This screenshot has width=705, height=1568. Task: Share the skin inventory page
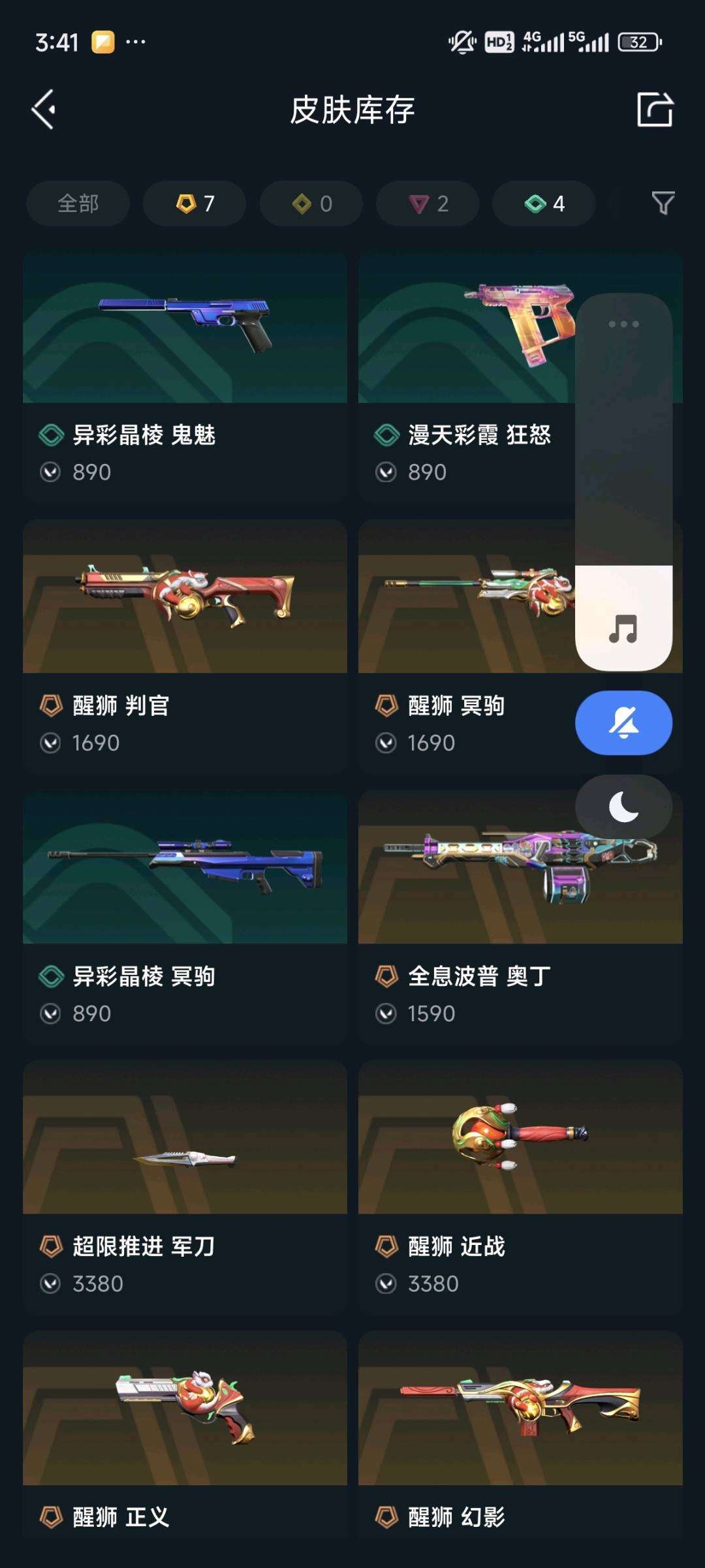[655, 109]
